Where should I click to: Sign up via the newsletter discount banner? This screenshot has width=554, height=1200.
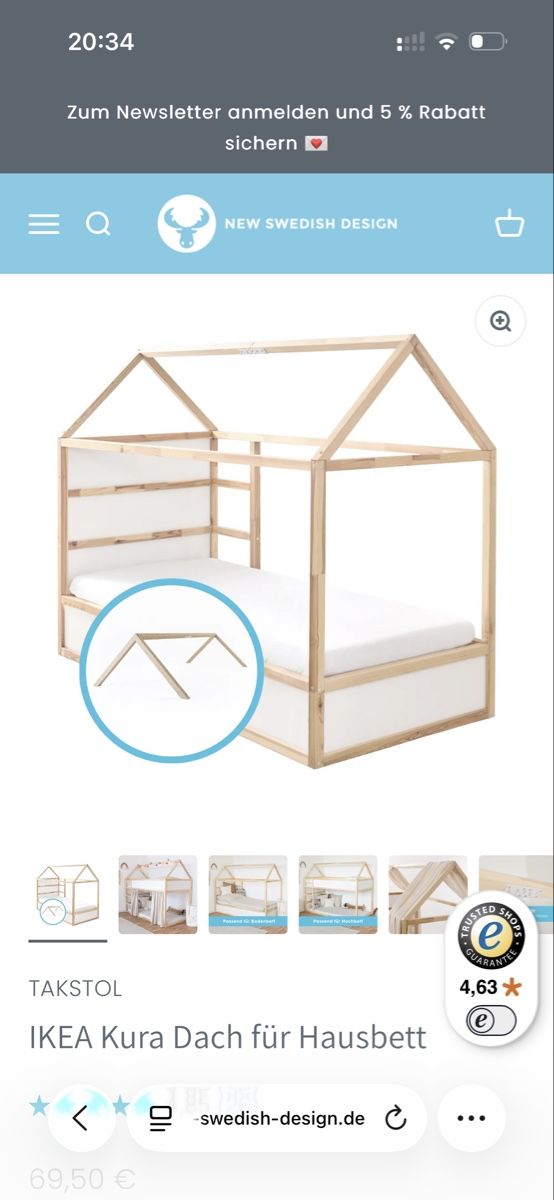(x=277, y=127)
